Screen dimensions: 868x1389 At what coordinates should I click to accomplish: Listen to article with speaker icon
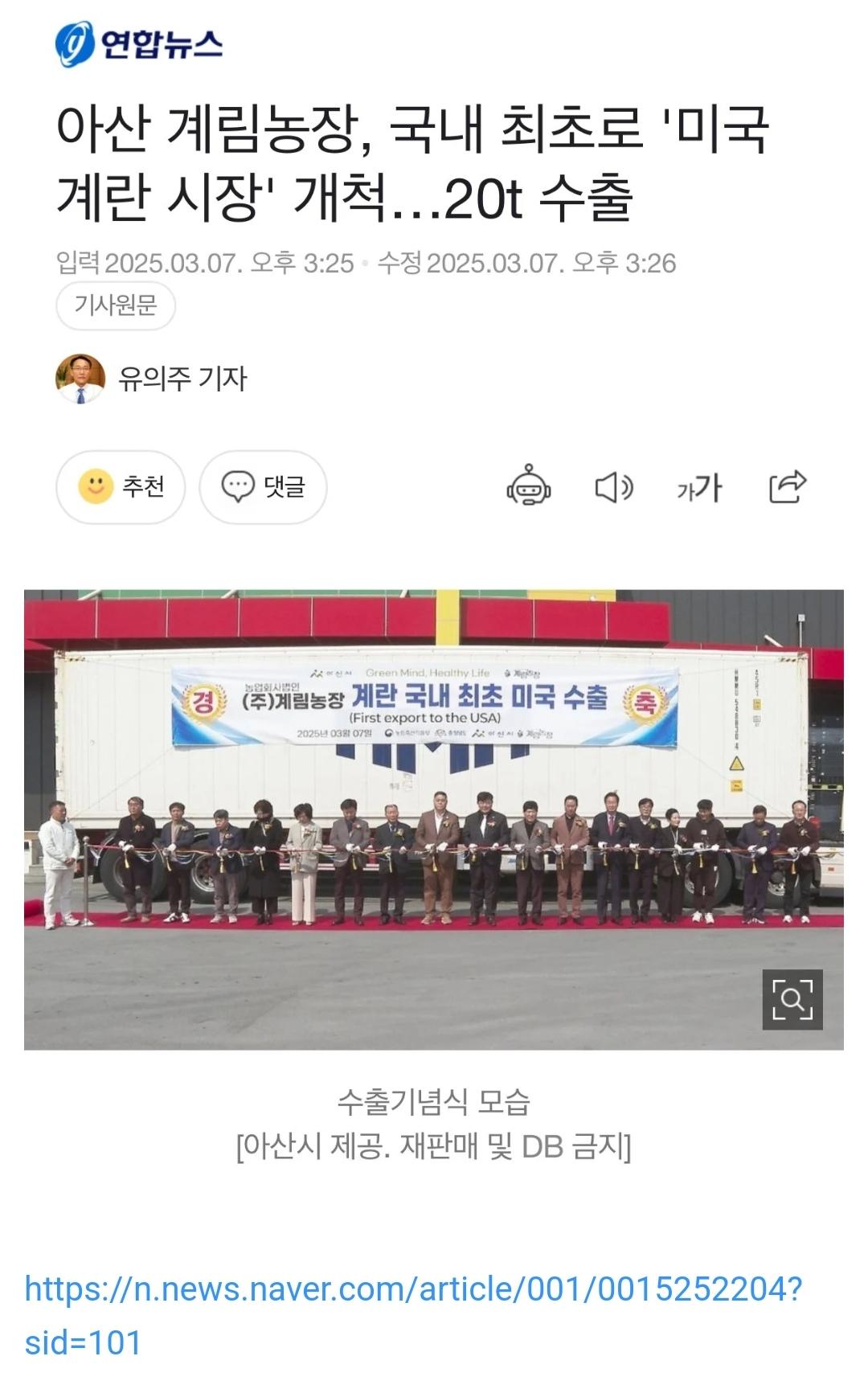coord(614,487)
